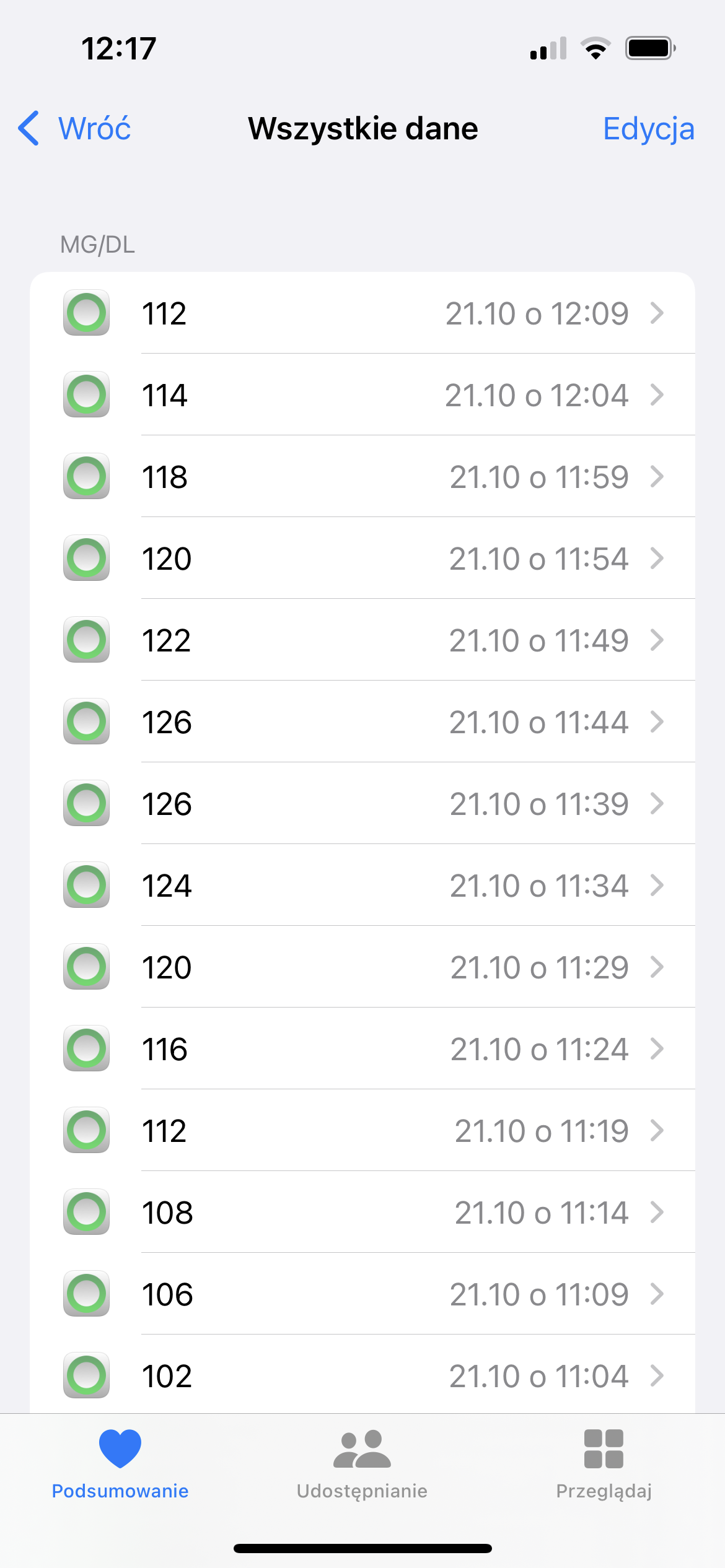Expand the 116 entry from 11:24

pyautogui.click(x=658, y=1049)
